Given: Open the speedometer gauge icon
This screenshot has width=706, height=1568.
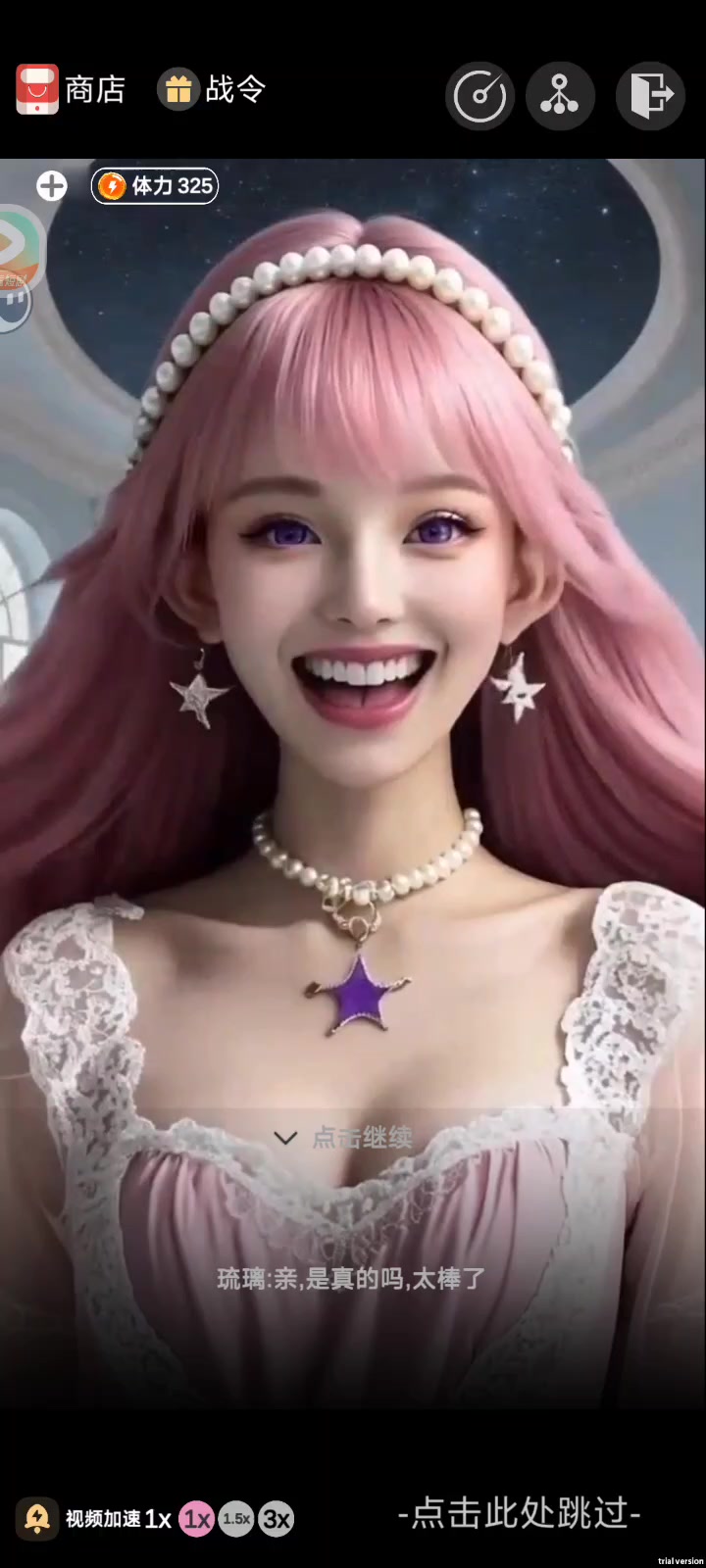Looking at the screenshot, I should 479,96.
